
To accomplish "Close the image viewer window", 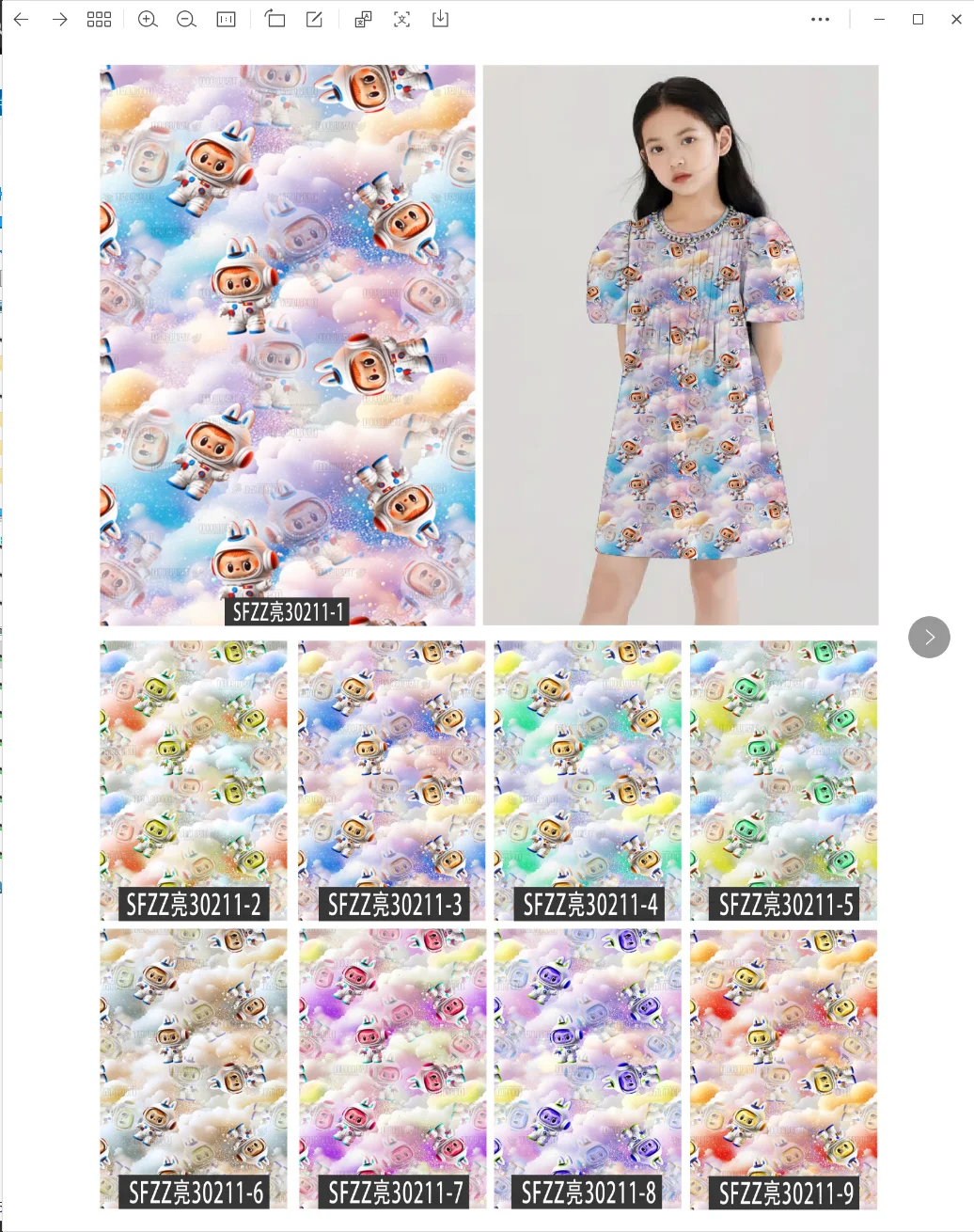I will coord(956,19).
